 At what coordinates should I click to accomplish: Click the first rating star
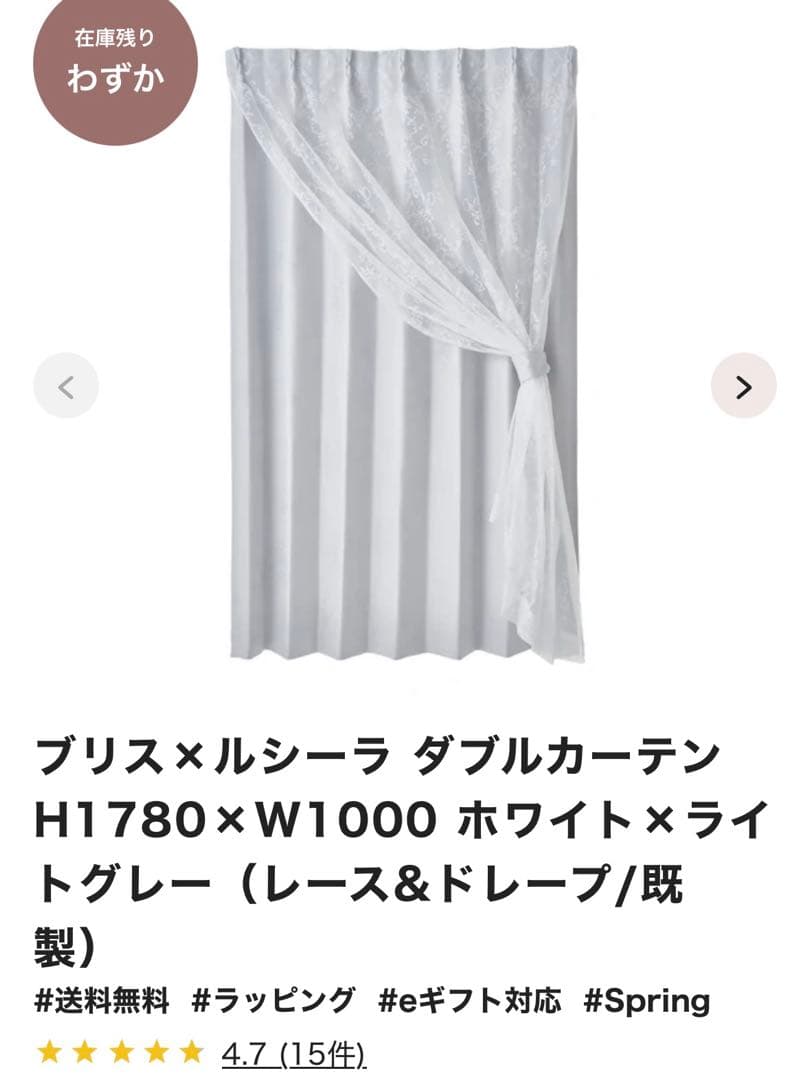pos(48,1051)
